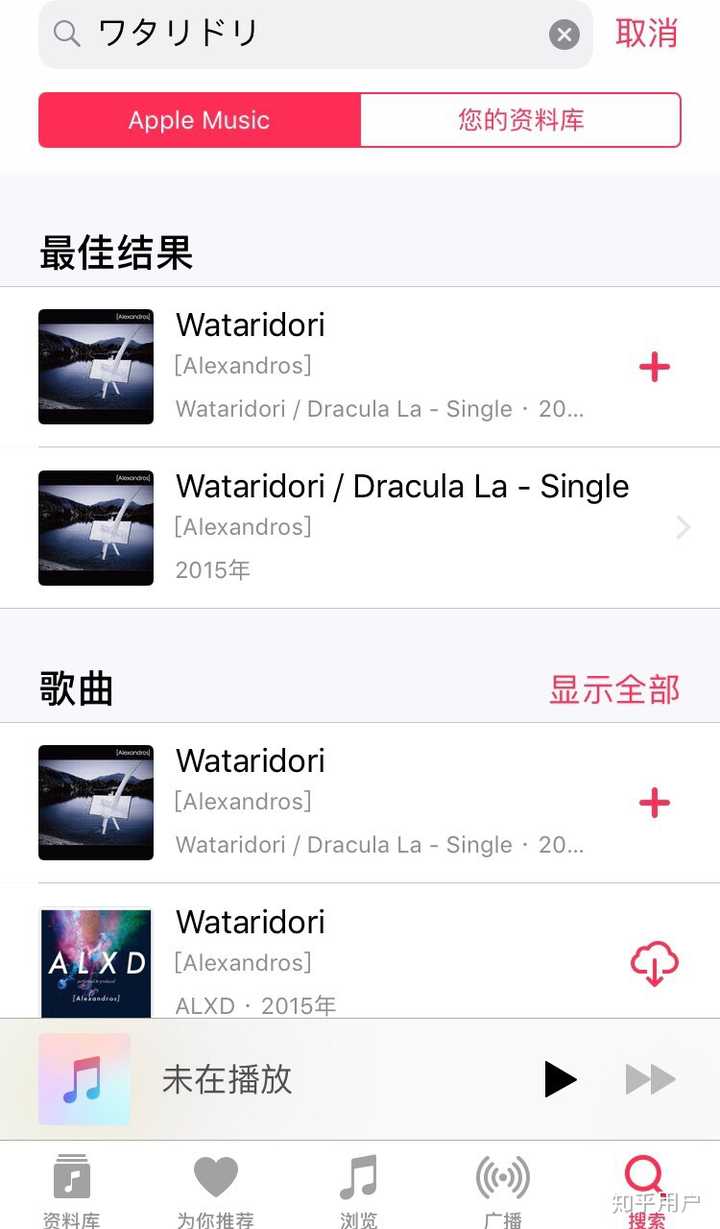Switch to the 您的资料库 tab
Image resolution: width=720 pixels, height=1229 pixels.
click(519, 120)
